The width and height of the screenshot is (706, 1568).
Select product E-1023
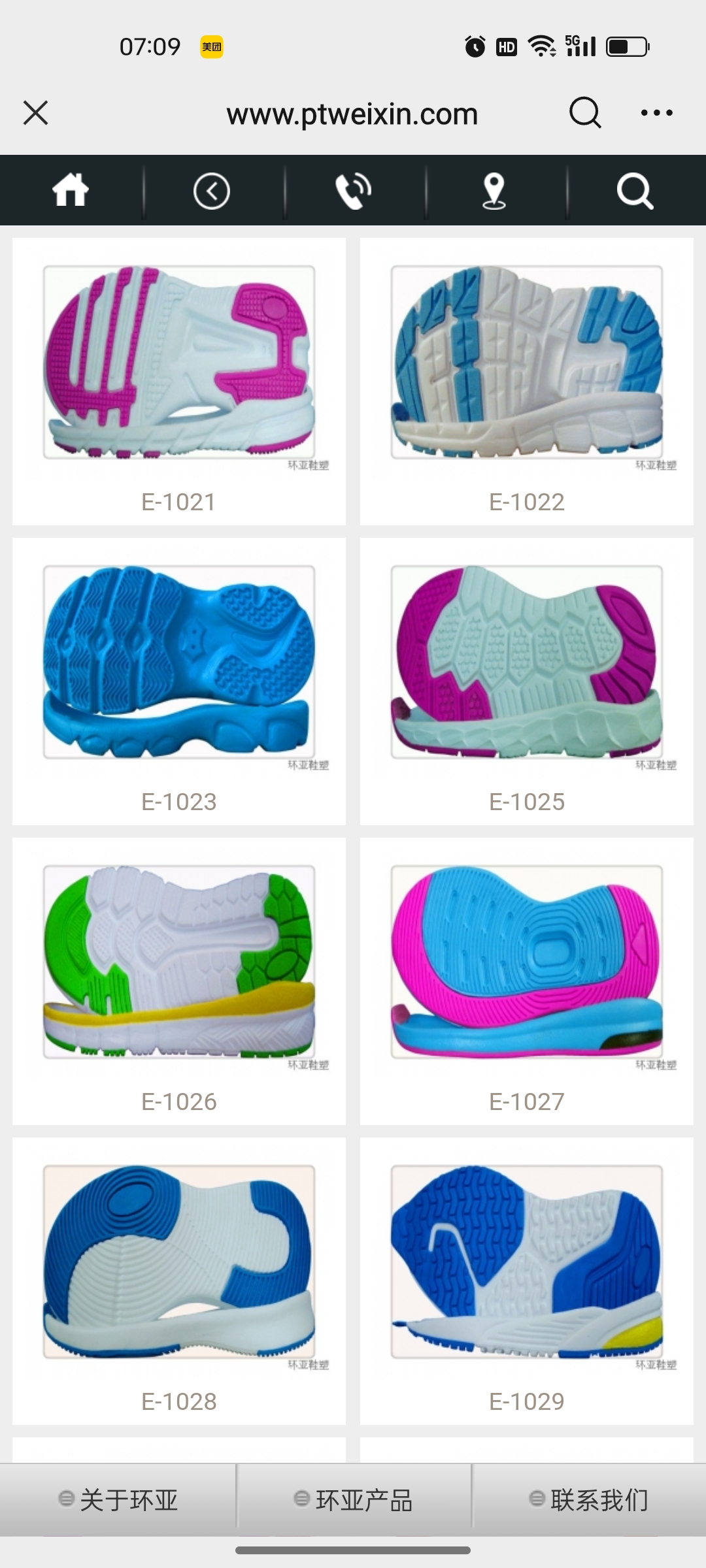click(179, 681)
